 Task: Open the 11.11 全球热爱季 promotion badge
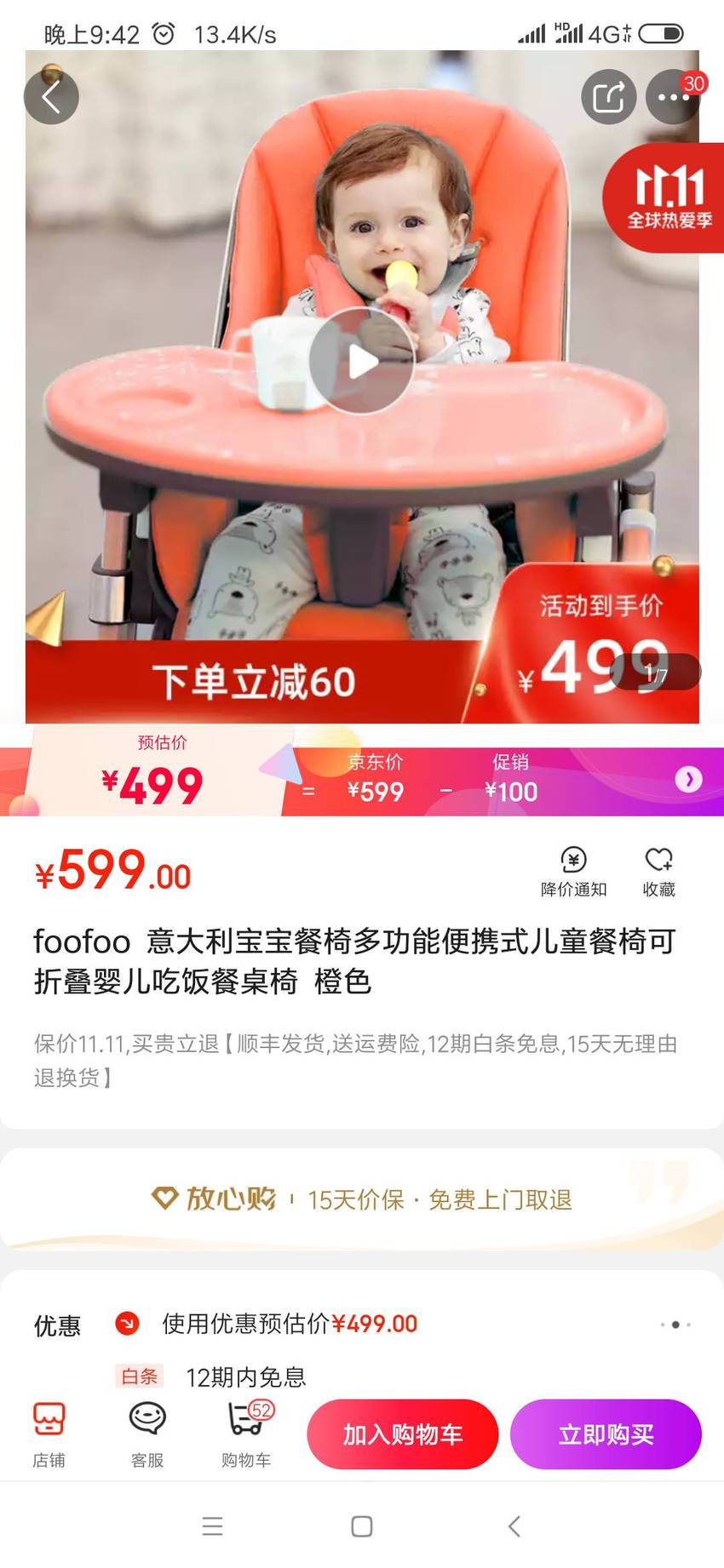[x=666, y=198]
